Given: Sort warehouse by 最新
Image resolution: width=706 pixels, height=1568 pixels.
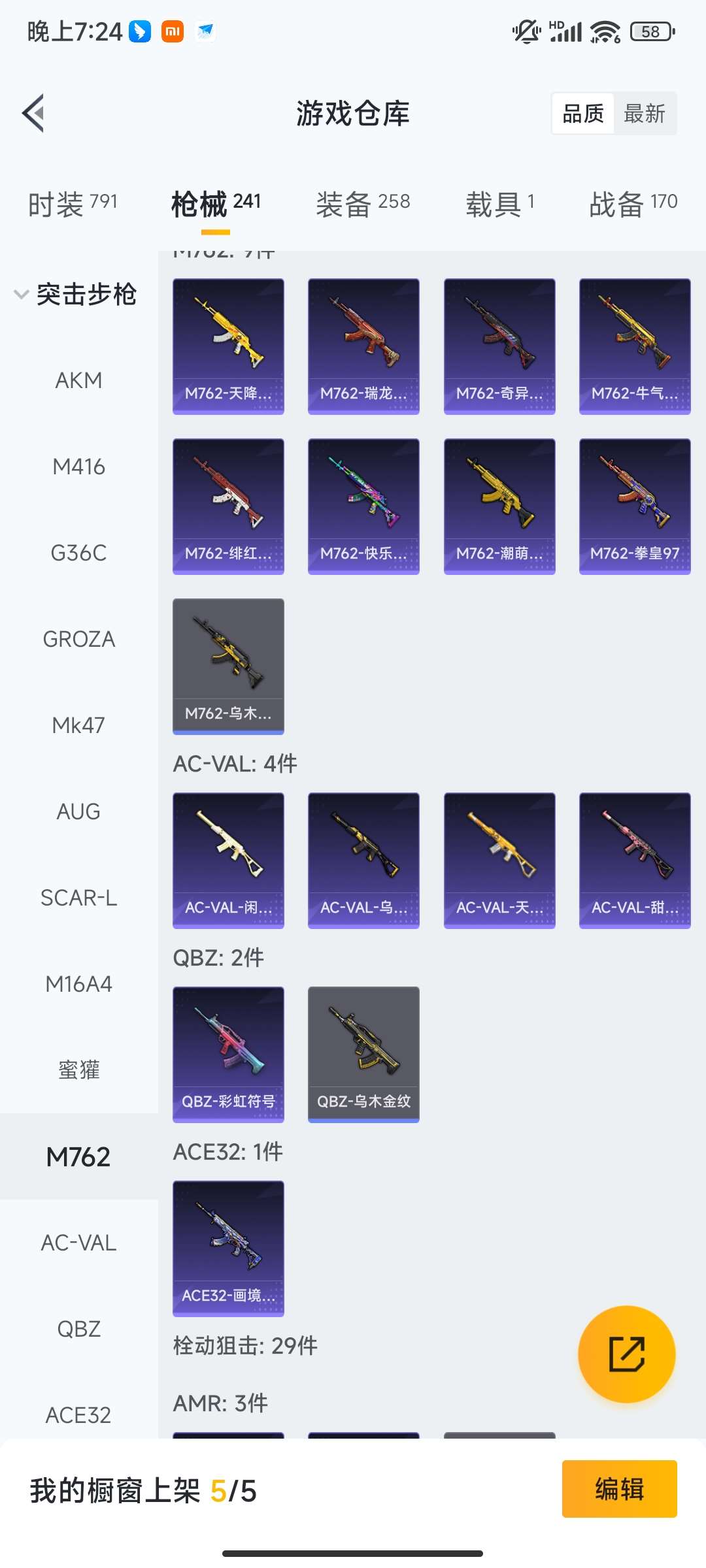Looking at the screenshot, I should point(644,114).
